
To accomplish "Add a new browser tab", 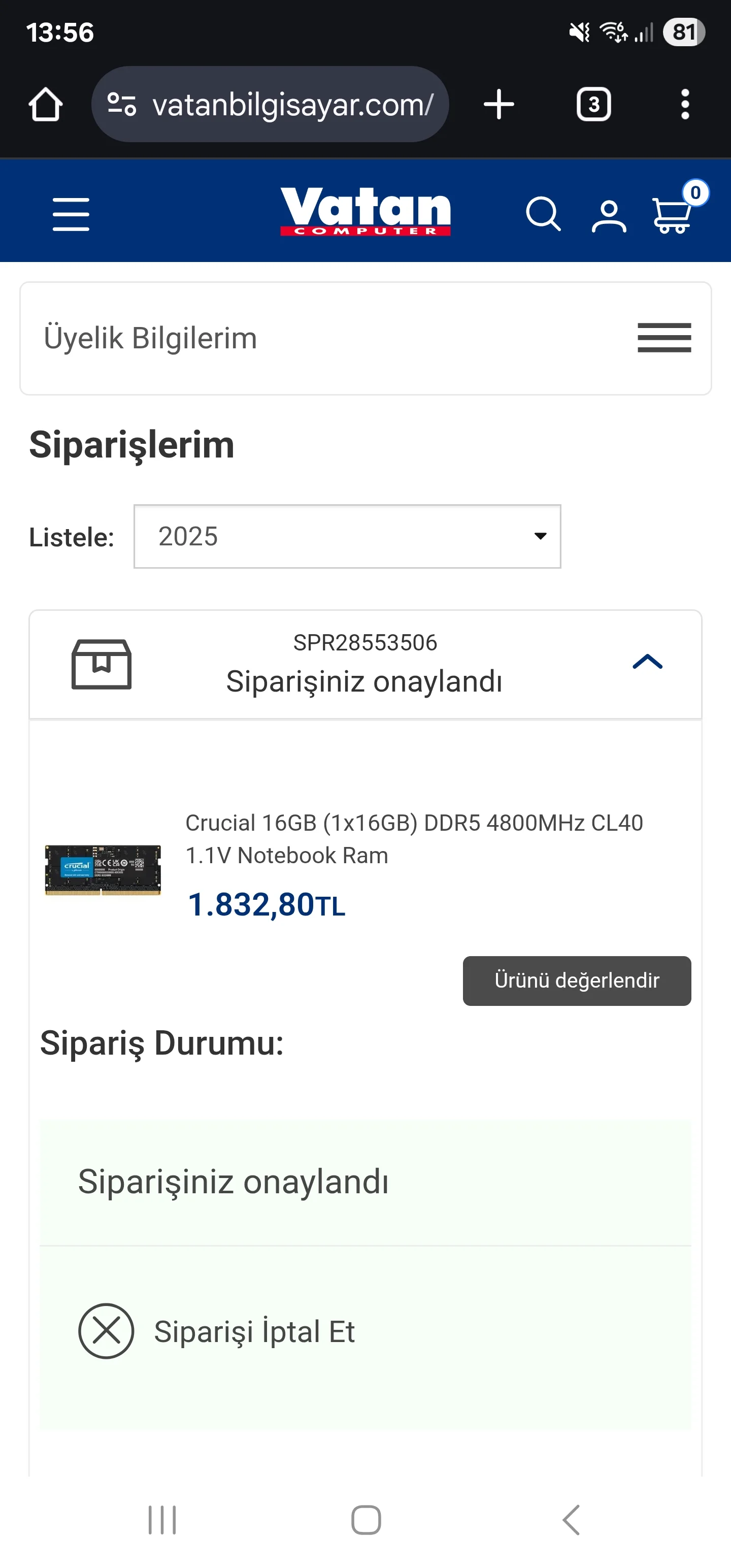I will 499,105.
